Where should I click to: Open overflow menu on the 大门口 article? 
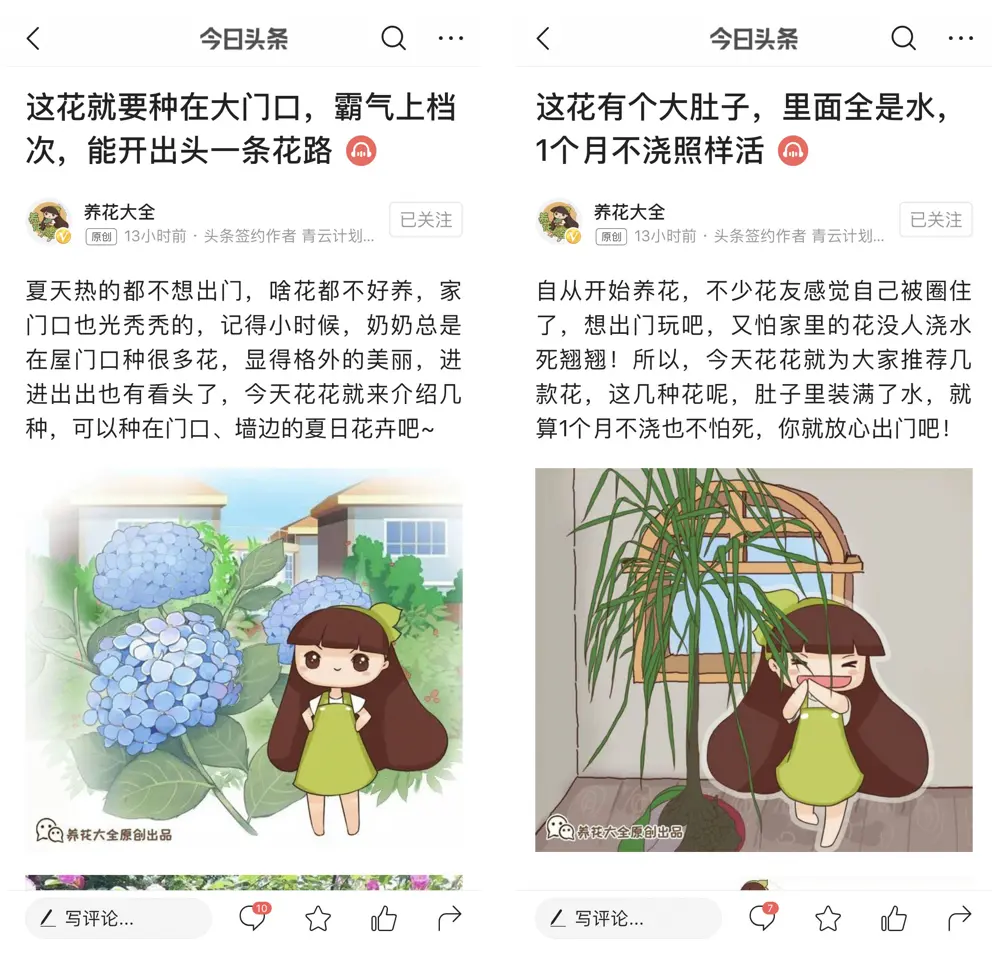(x=451, y=38)
